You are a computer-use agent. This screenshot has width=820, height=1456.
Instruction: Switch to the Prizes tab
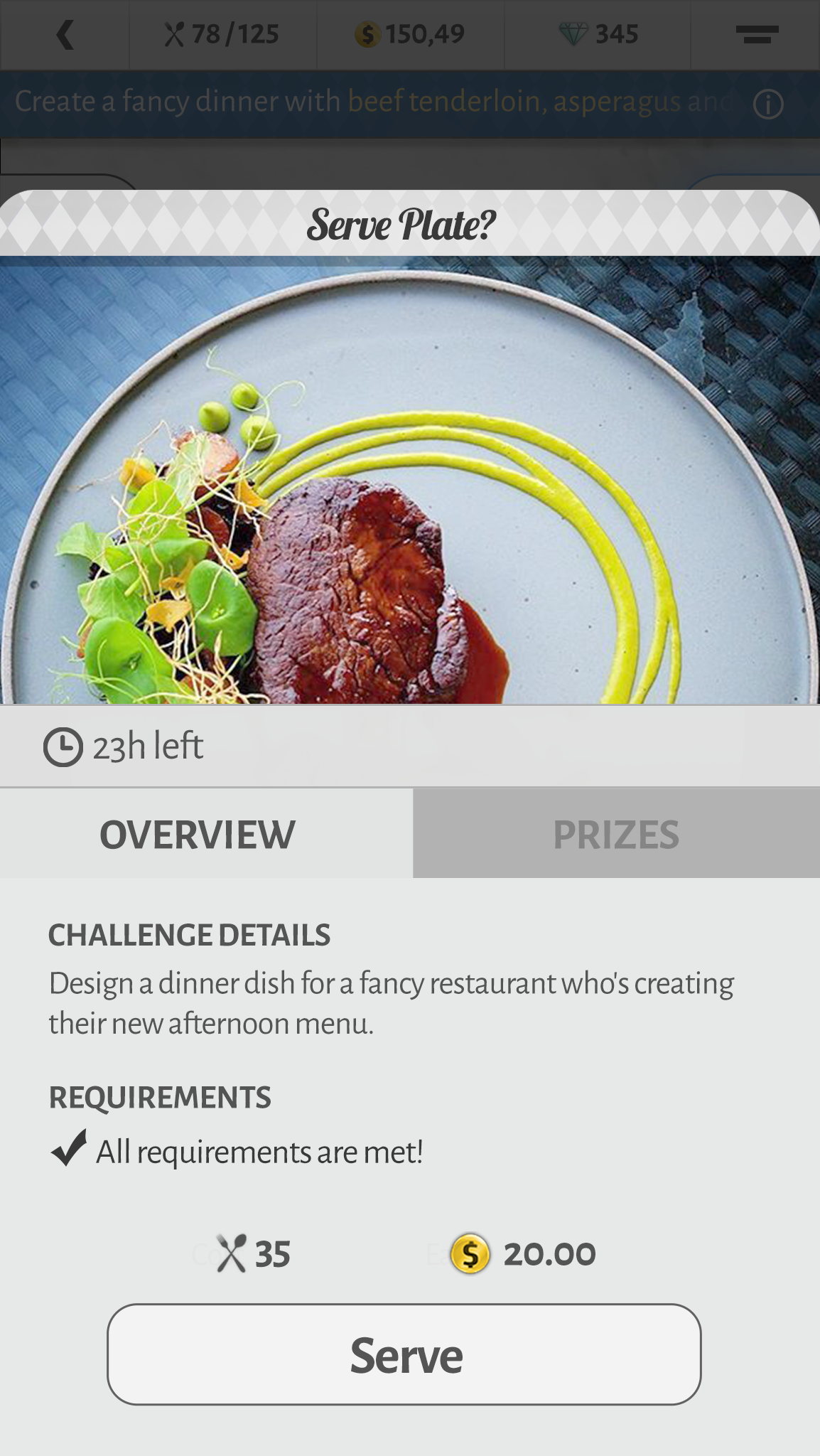tap(616, 834)
